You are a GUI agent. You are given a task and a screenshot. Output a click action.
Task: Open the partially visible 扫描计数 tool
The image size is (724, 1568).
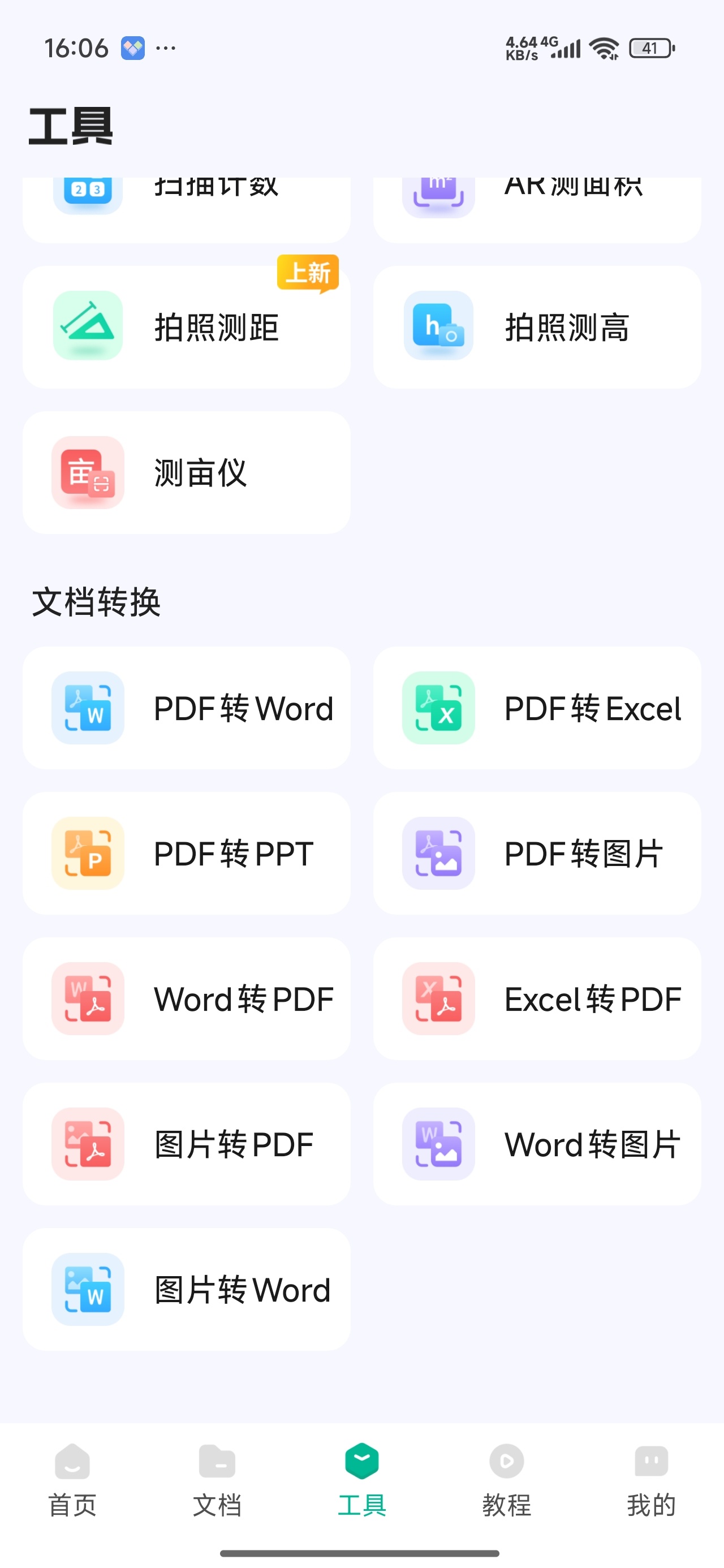(x=186, y=210)
